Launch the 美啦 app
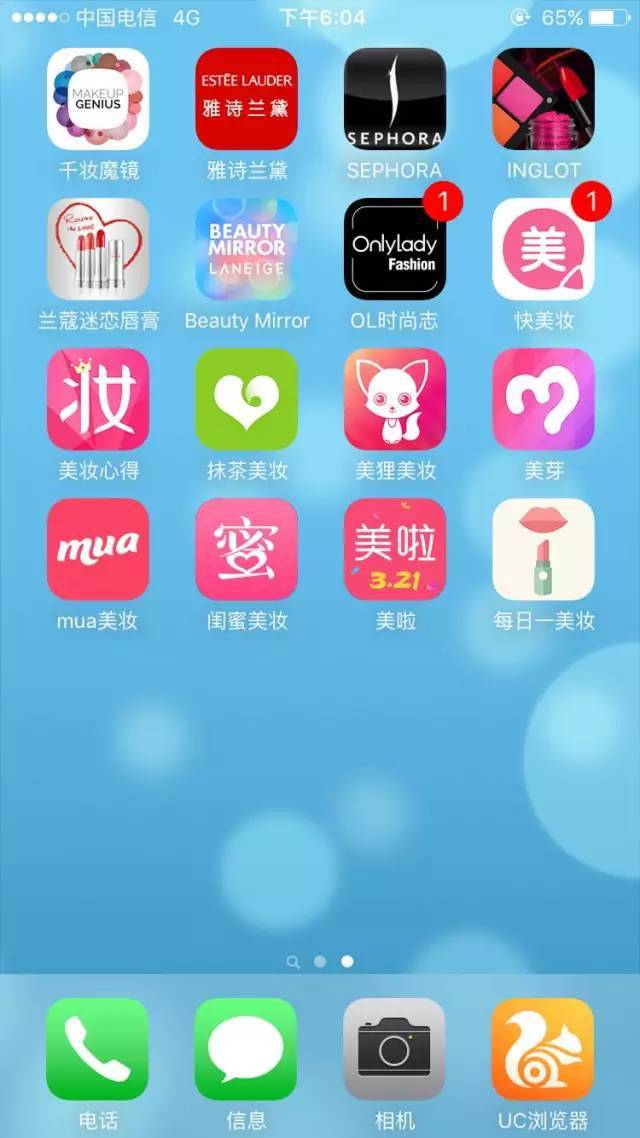This screenshot has height=1138, width=640. [394, 549]
